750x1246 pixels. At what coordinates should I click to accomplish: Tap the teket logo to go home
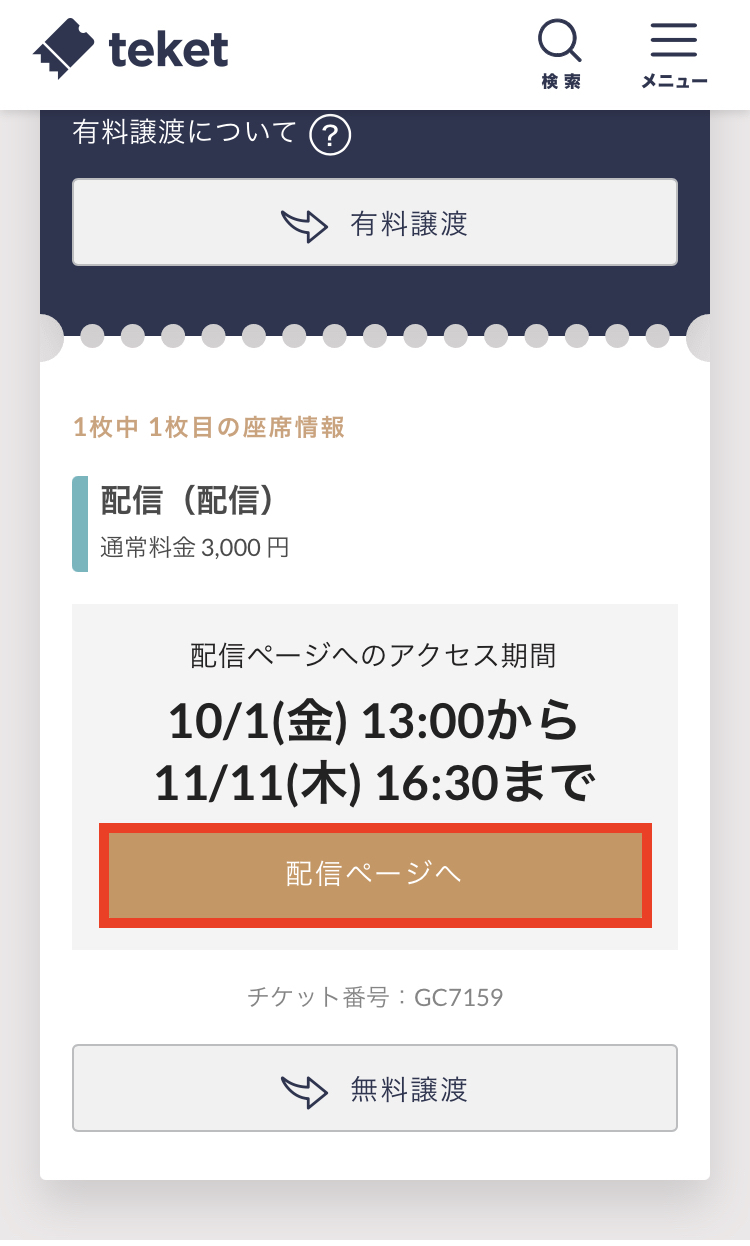(131, 49)
